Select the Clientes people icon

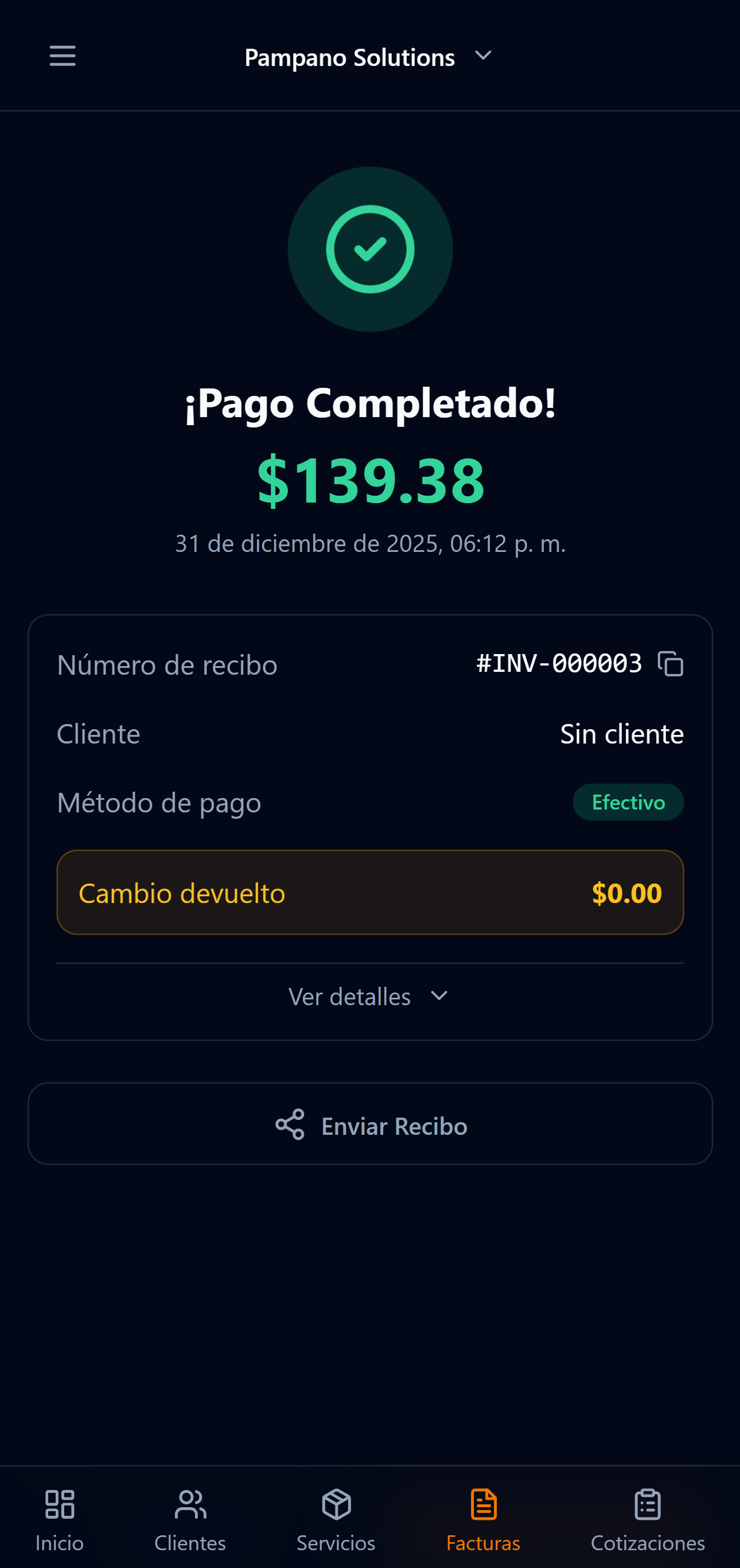tap(190, 1503)
